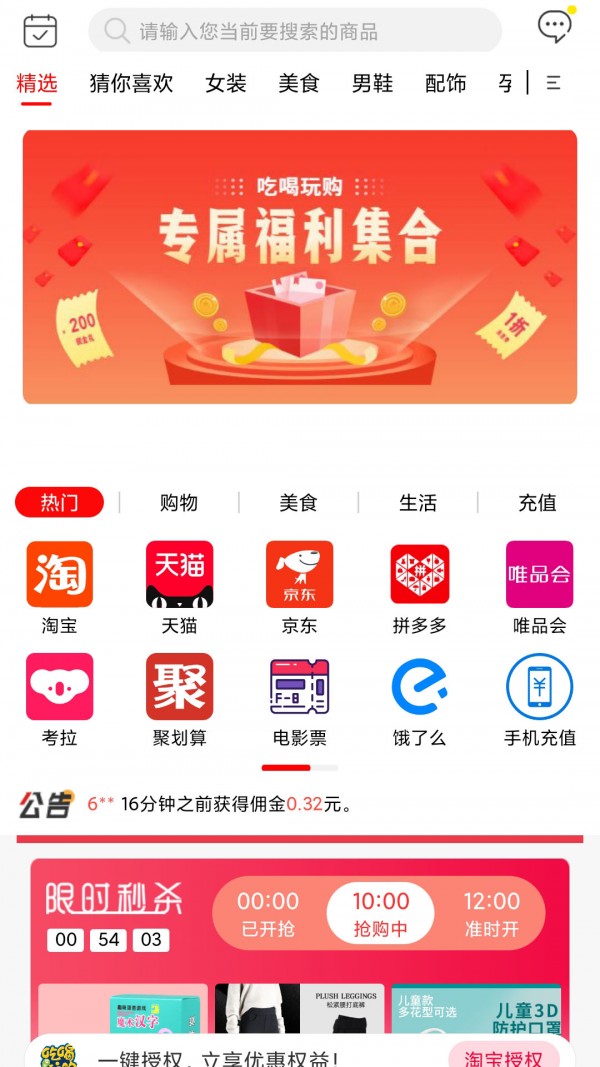
Task: Switch to the 生活 segment
Action: pyautogui.click(x=418, y=503)
